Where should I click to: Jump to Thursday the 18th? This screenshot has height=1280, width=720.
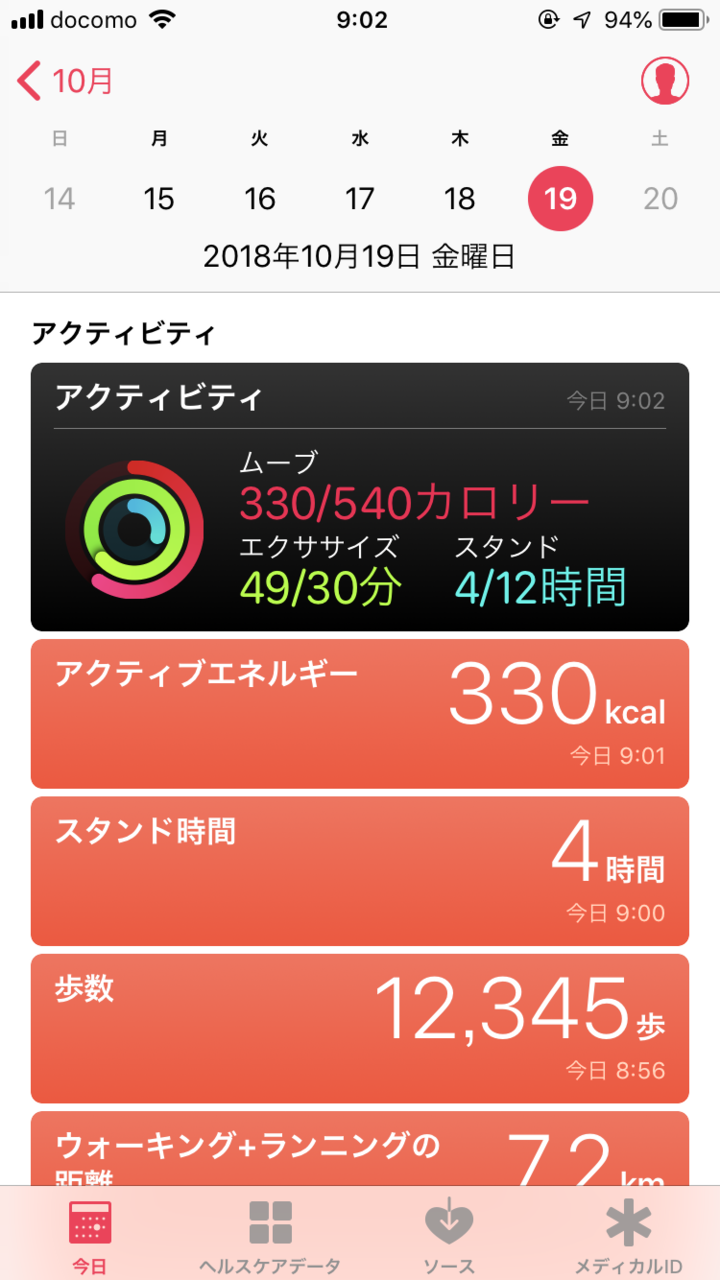point(460,198)
